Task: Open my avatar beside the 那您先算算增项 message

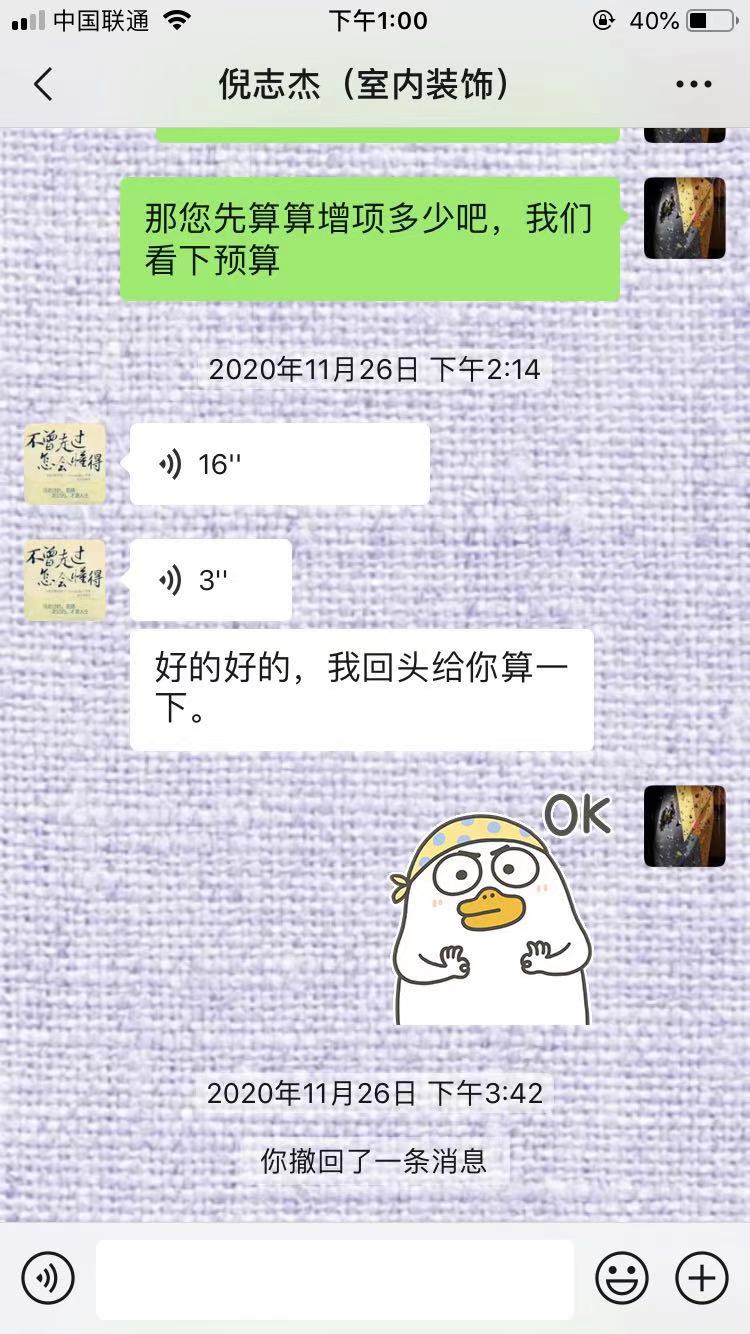Action: (684, 218)
